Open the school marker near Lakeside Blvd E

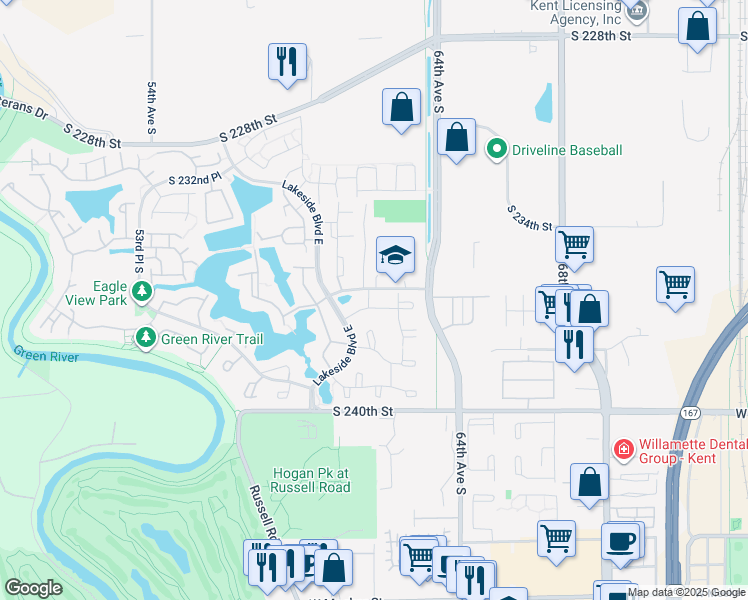(395, 258)
